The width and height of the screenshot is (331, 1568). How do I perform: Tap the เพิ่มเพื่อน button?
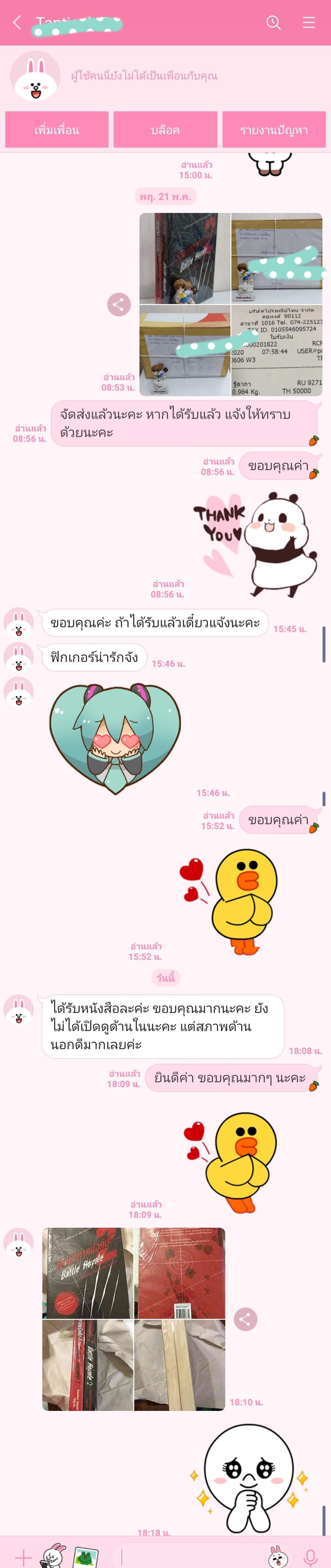[57, 130]
